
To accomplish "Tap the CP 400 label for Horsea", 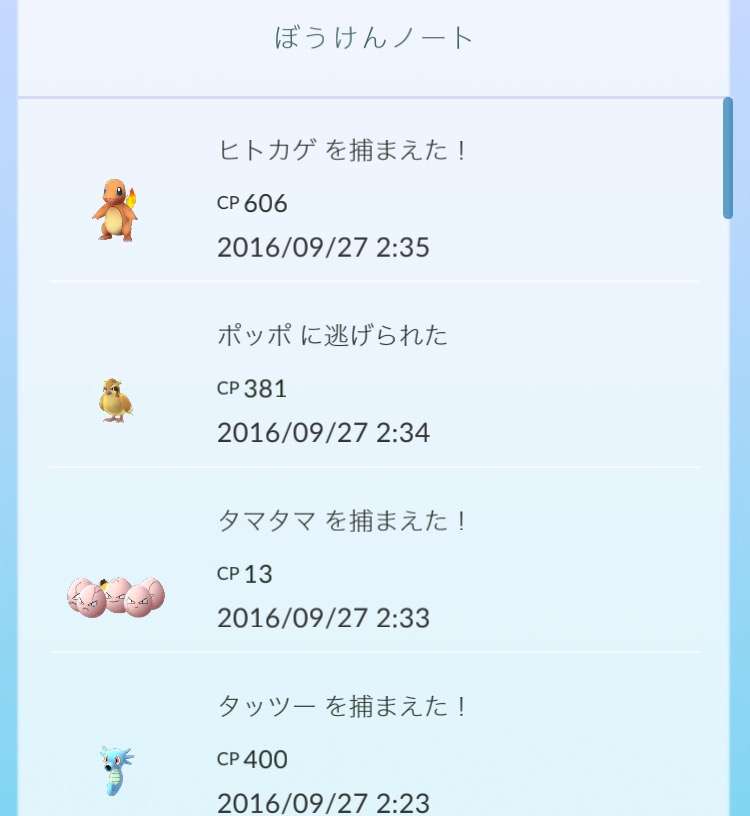I will [250, 760].
